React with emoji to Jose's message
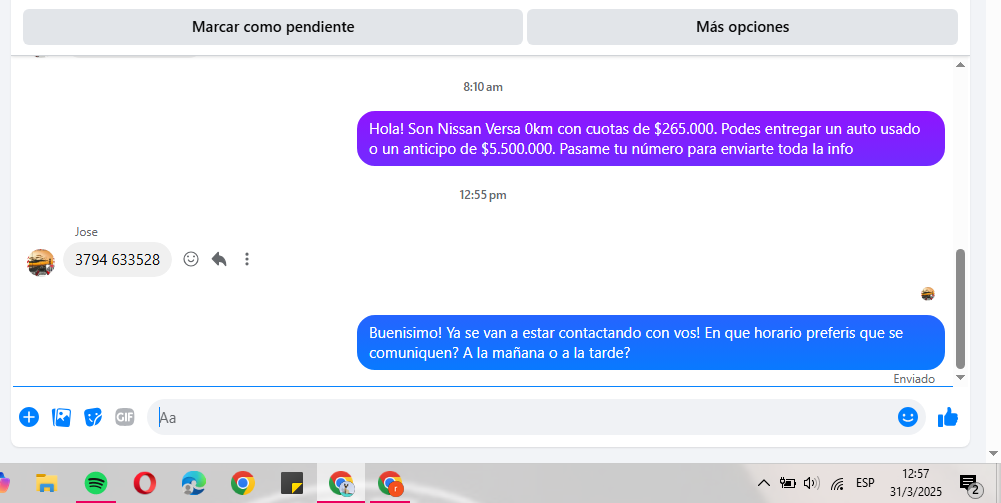Screen dimensions: 1001x503 click(x=191, y=259)
